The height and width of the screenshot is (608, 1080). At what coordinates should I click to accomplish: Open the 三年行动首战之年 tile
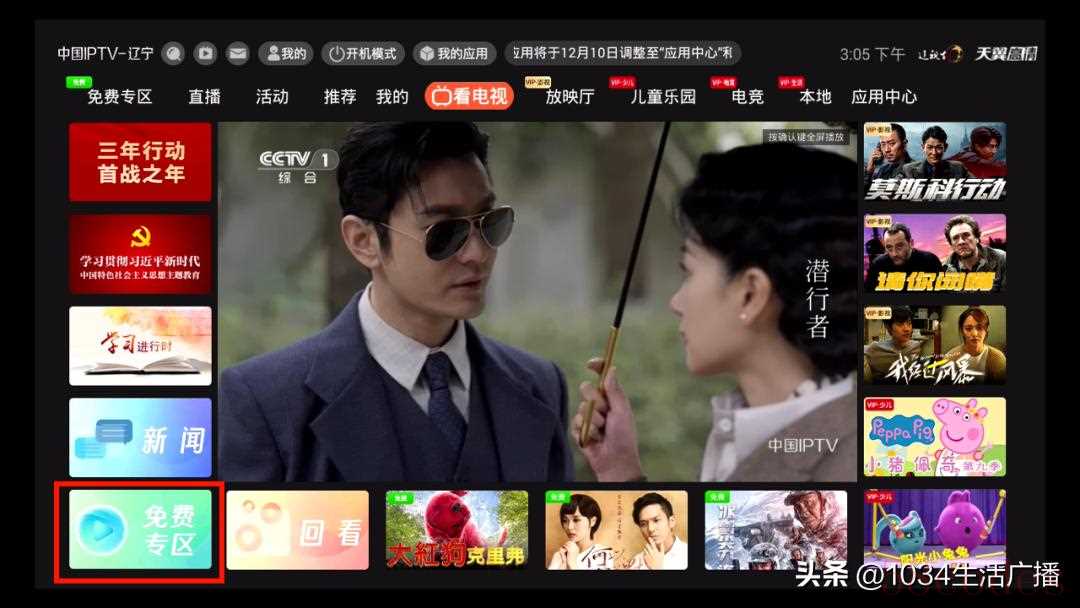tap(140, 162)
